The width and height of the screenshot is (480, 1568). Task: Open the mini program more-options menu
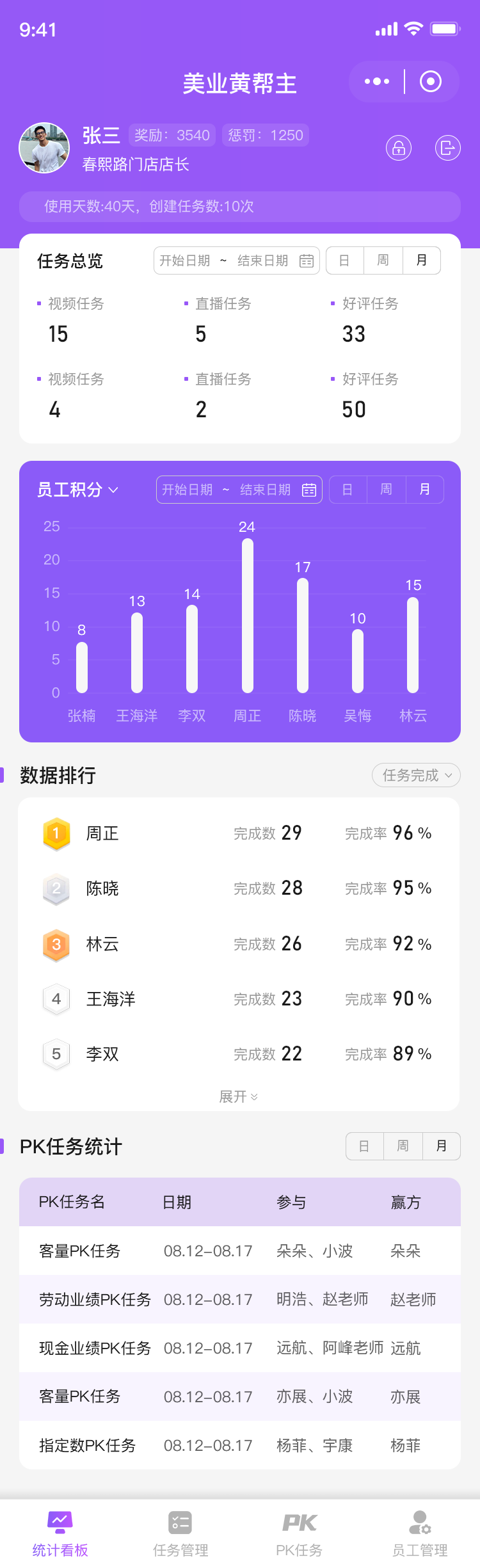(377, 81)
